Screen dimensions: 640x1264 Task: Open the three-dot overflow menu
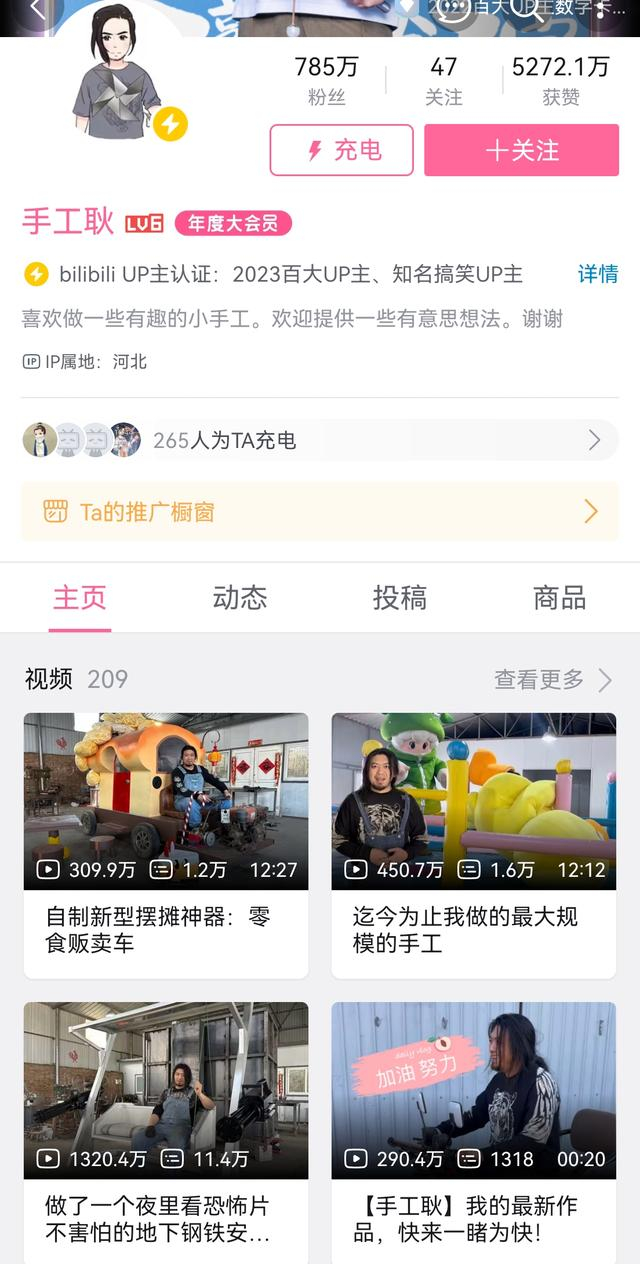(x=600, y=10)
